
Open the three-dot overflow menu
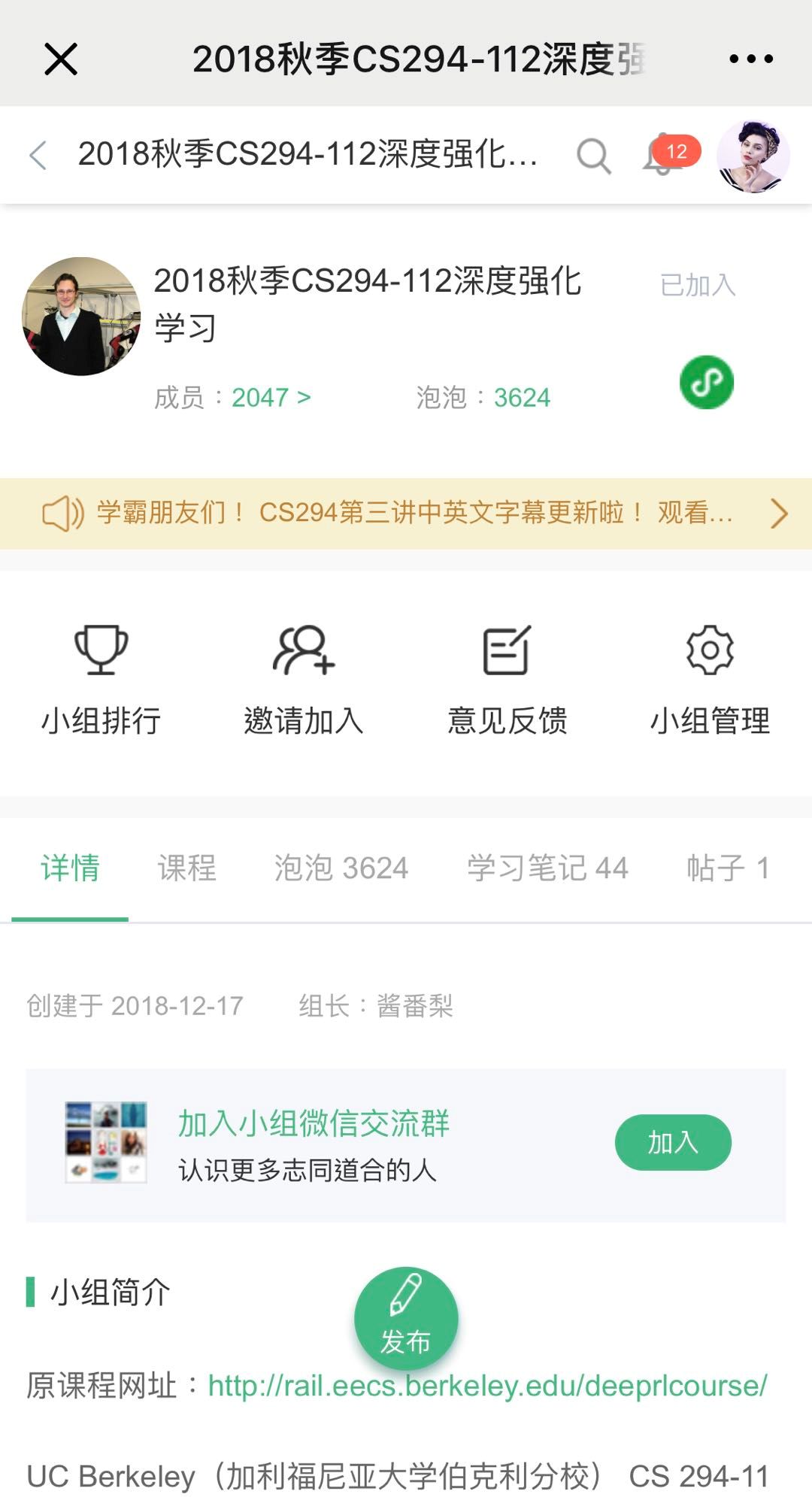click(750, 59)
